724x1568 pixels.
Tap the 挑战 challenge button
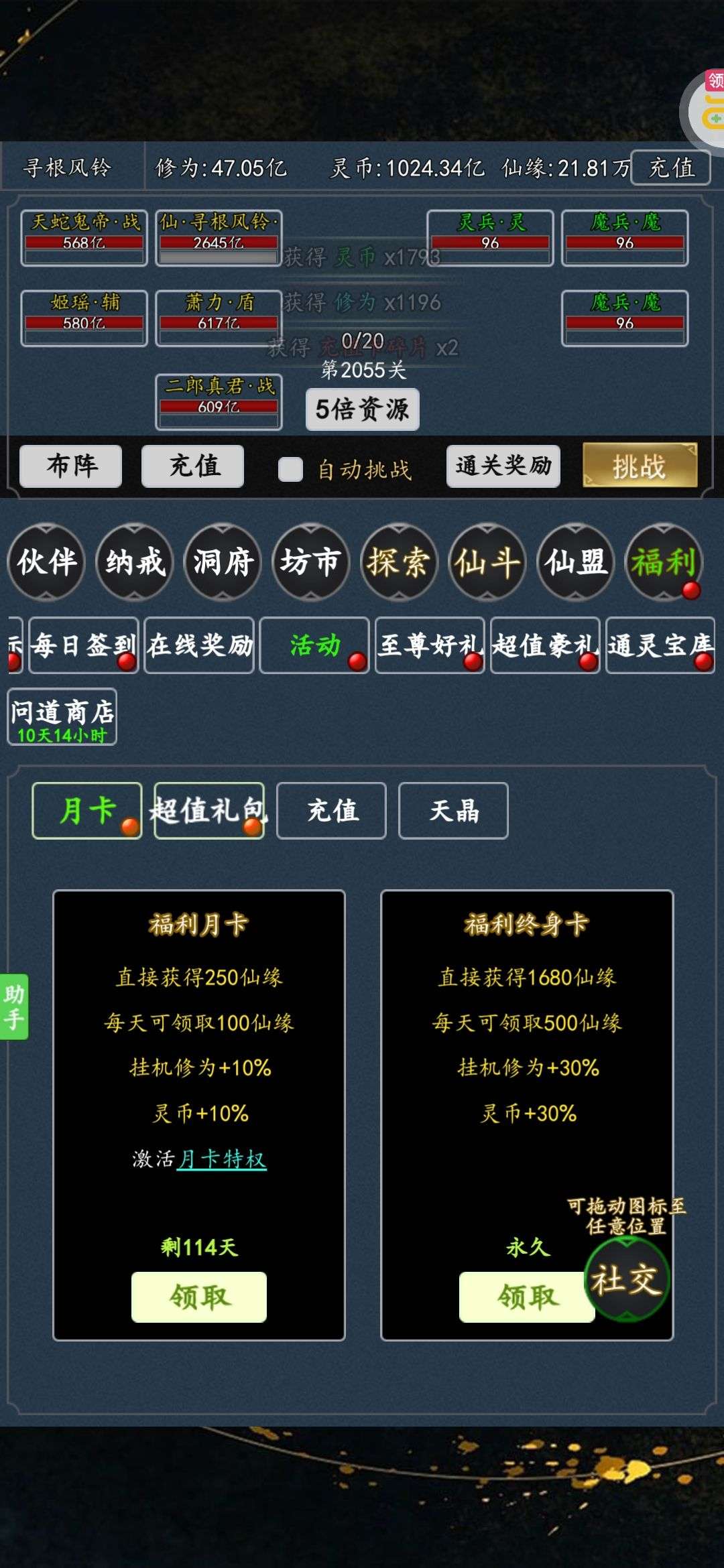640,465
